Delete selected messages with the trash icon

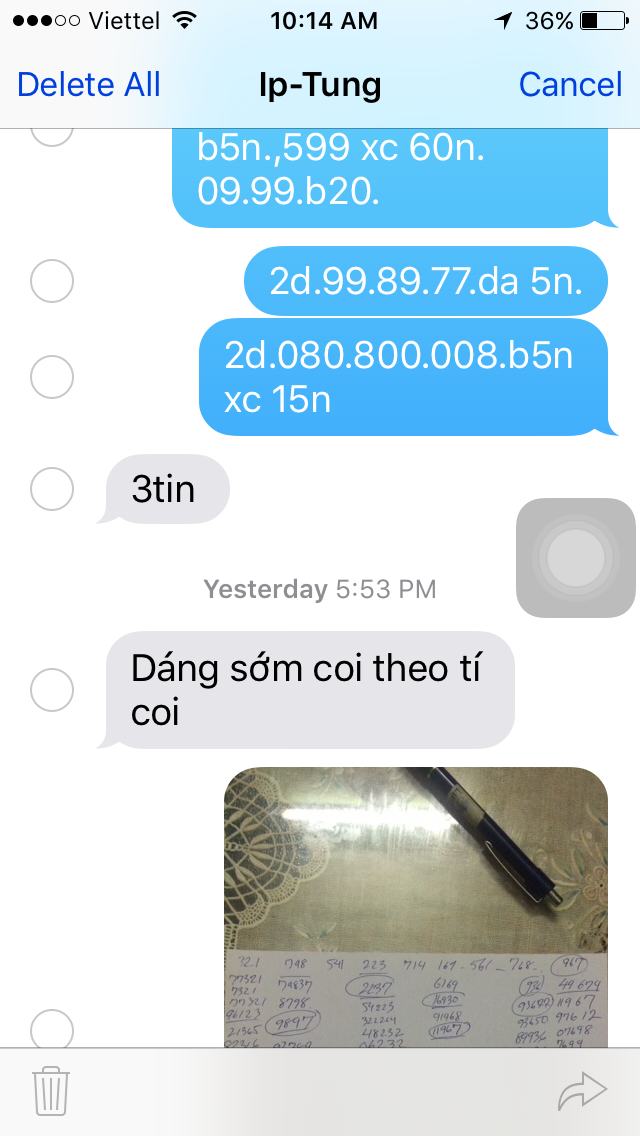tap(50, 1091)
